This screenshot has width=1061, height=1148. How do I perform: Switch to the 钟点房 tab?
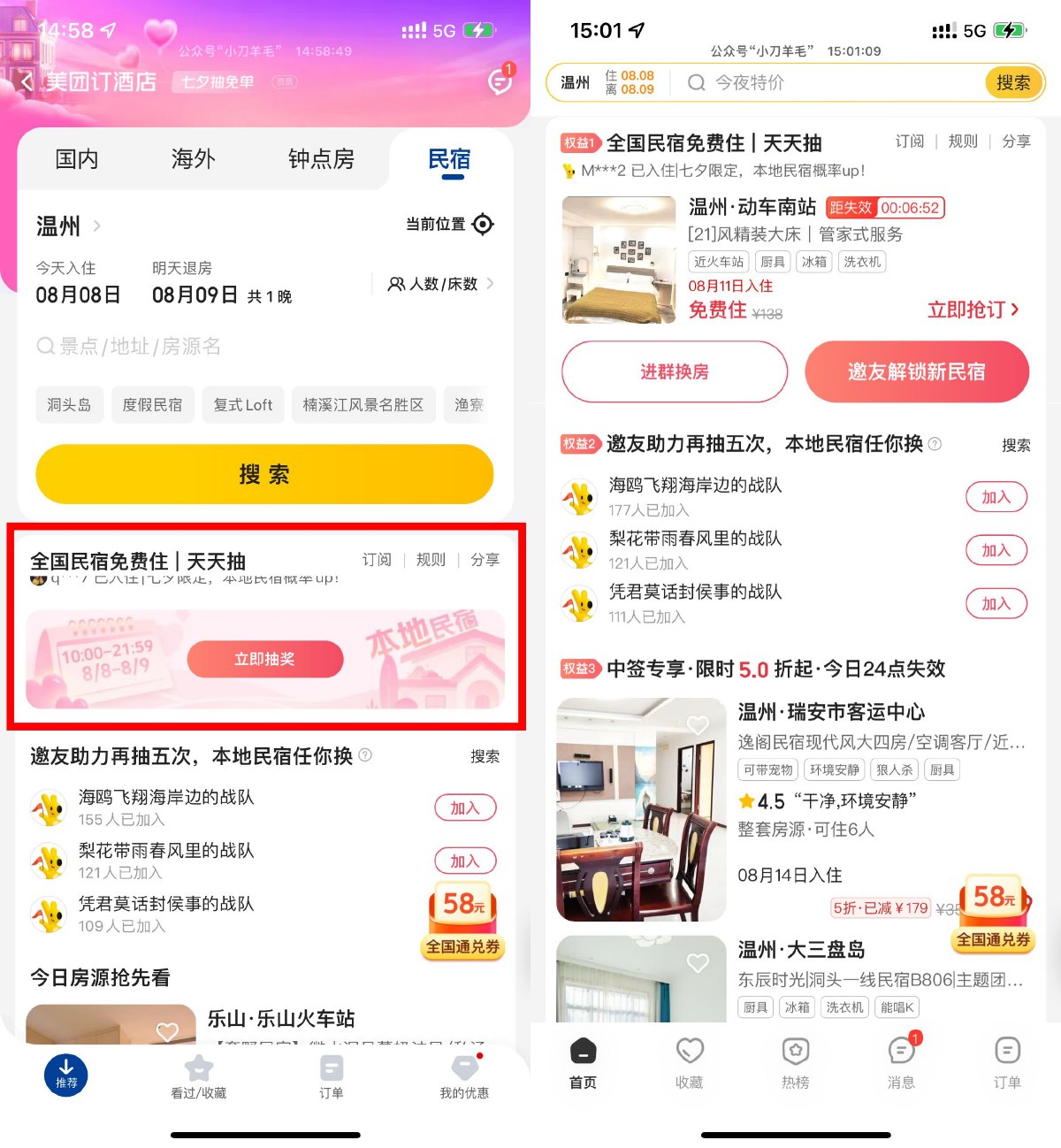point(321,159)
